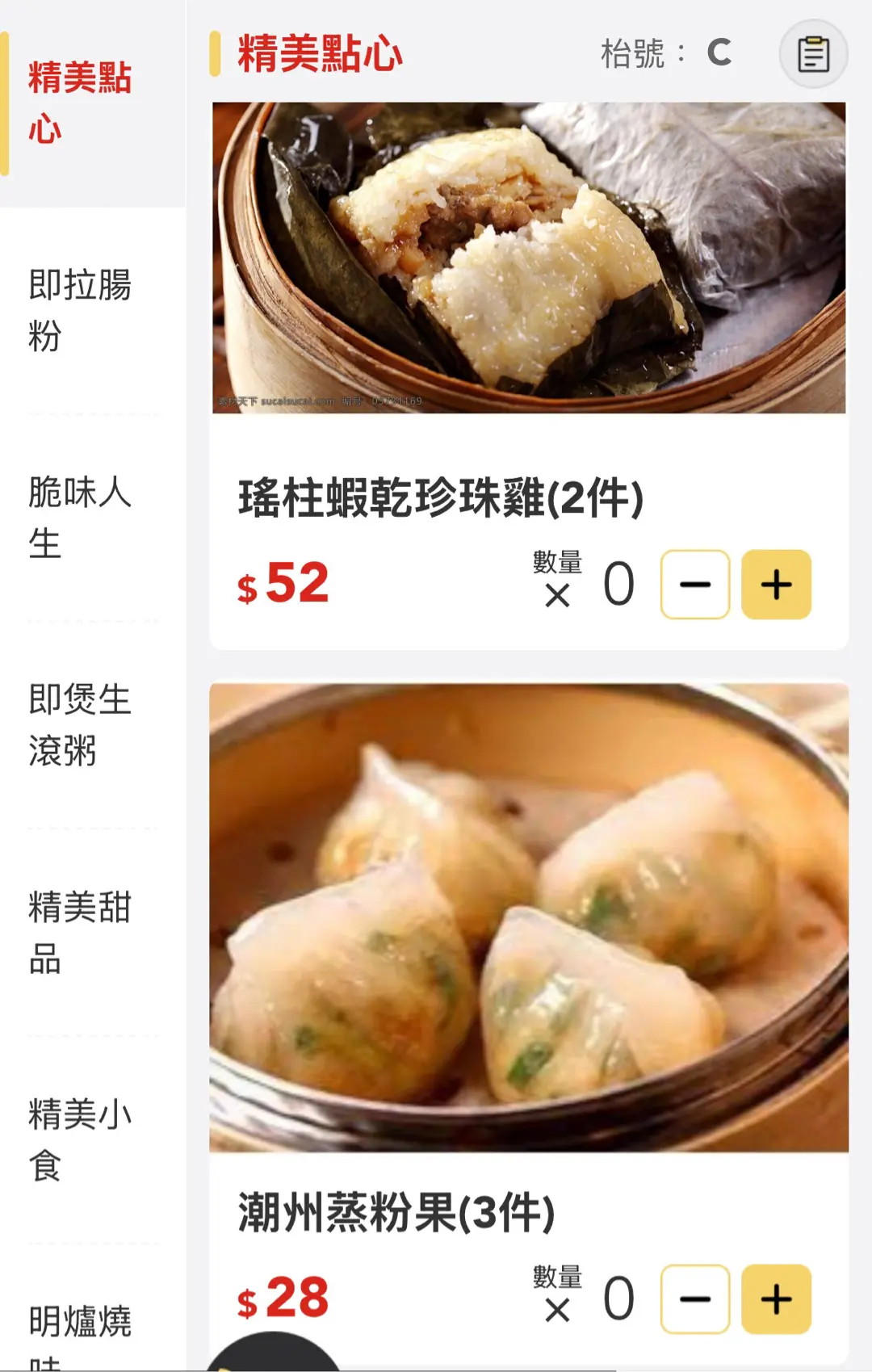View the 潮州蒸粉果 dish photo
Image resolution: width=872 pixels, height=1372 pixels.
[x=529, y=917]
